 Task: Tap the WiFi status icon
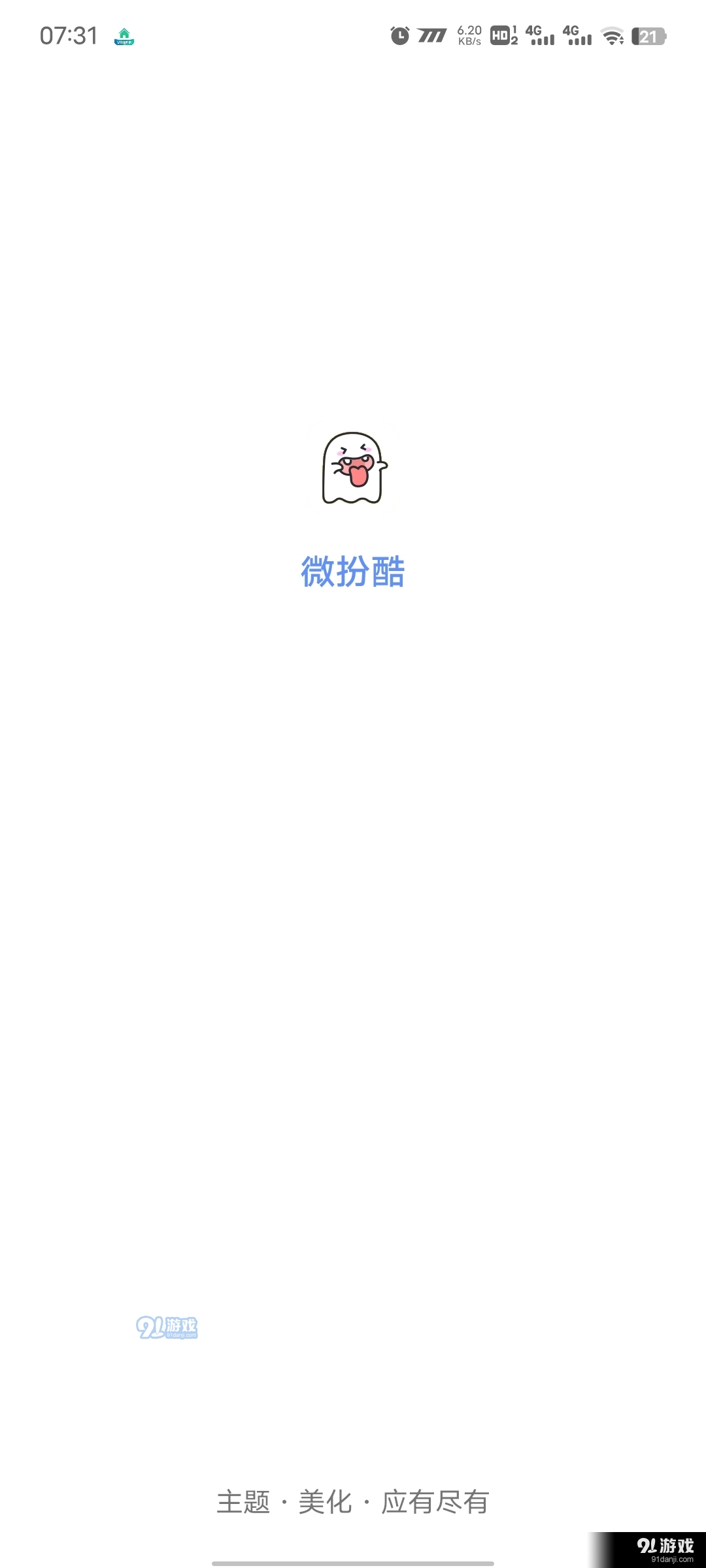pyautogui.click(x=612, y=34)
